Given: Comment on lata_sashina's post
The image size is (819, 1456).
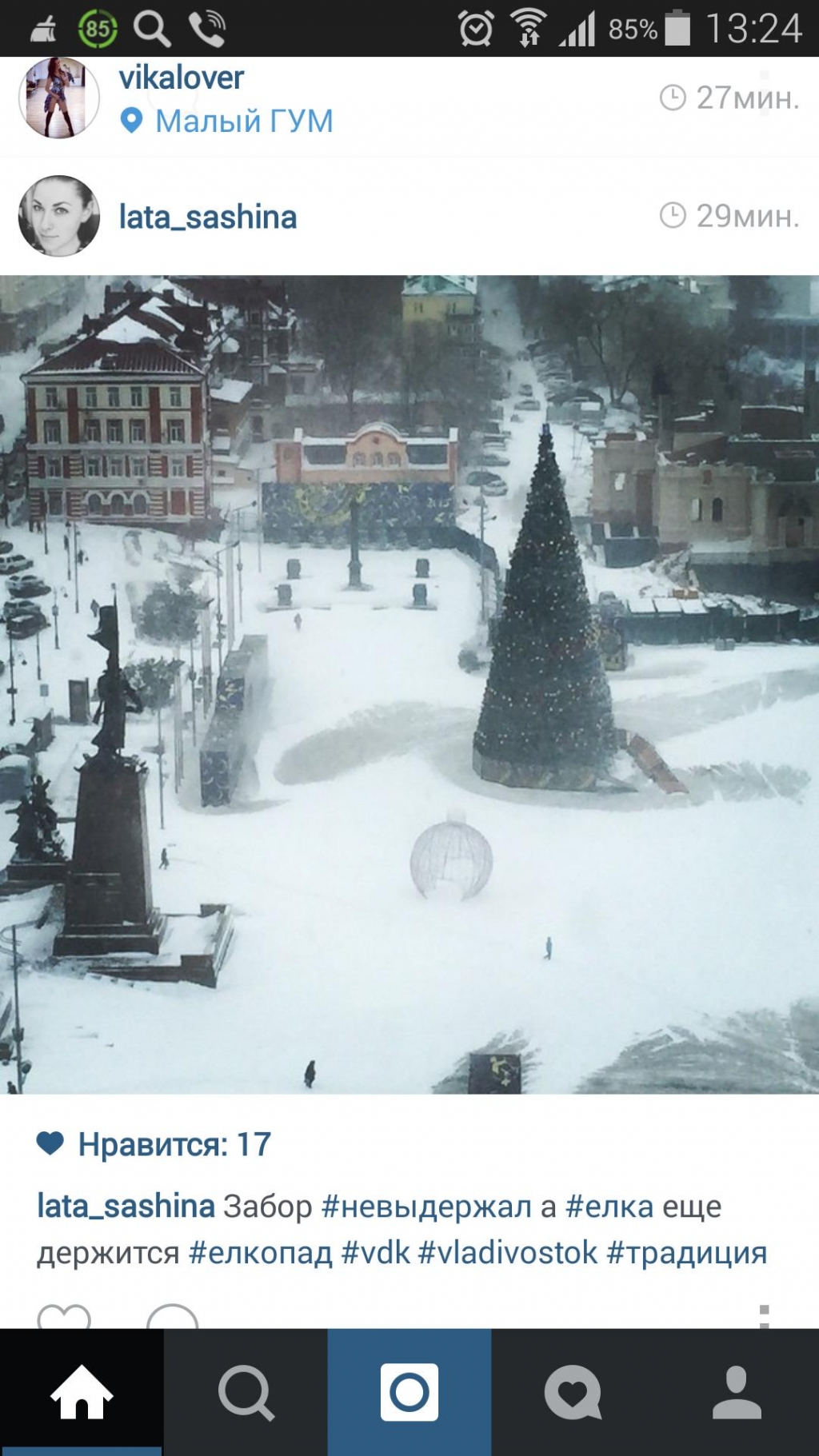Looking at the screenshot, I should [x=173, y=1317].
